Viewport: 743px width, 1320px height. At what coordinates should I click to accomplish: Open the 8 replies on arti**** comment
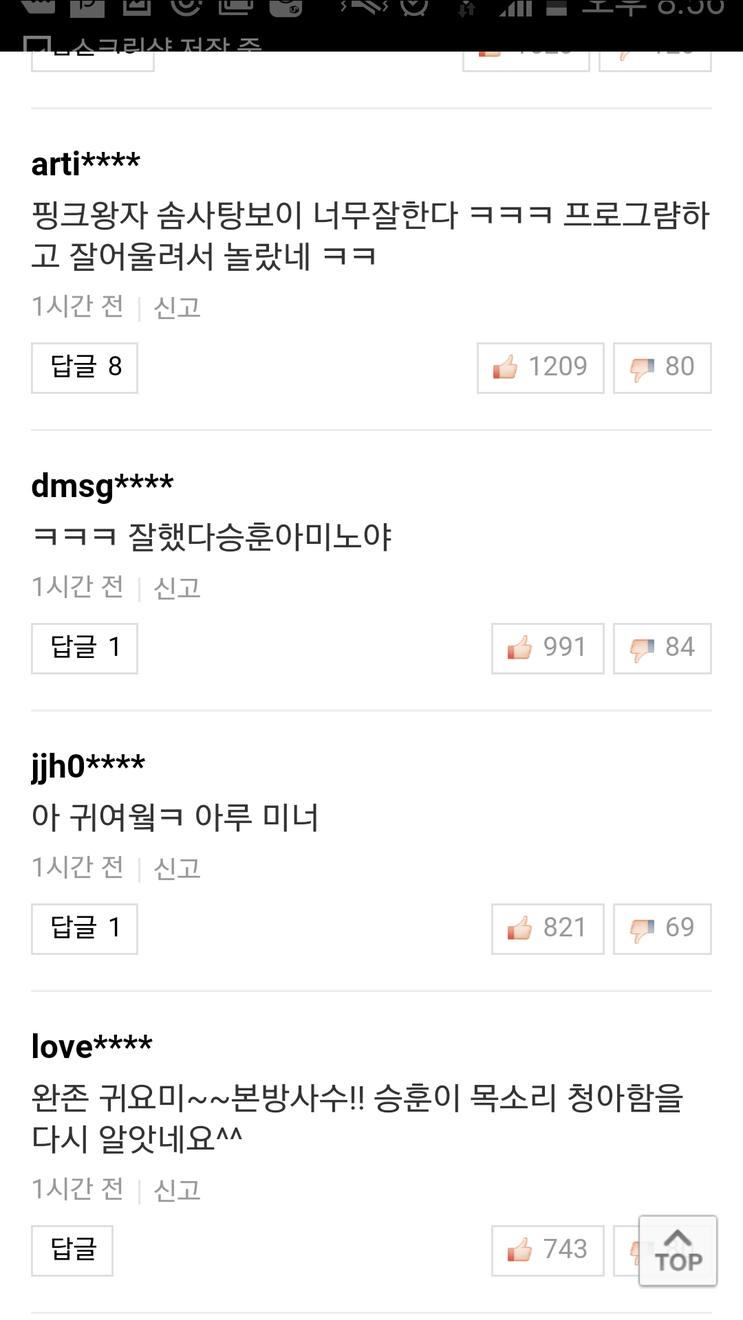pos(84,367)
